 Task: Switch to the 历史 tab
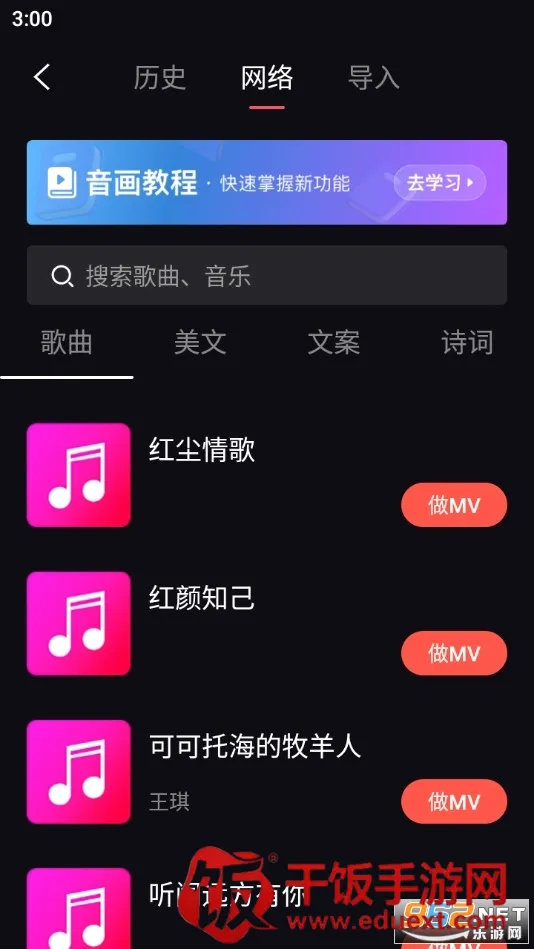click(159, 77)
